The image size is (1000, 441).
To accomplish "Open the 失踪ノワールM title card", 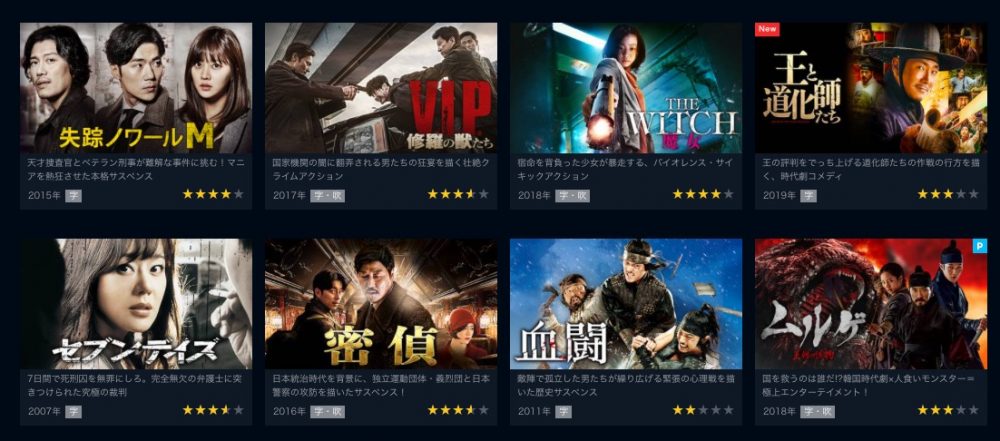I will pyautogui.click(x=136, y=88).
